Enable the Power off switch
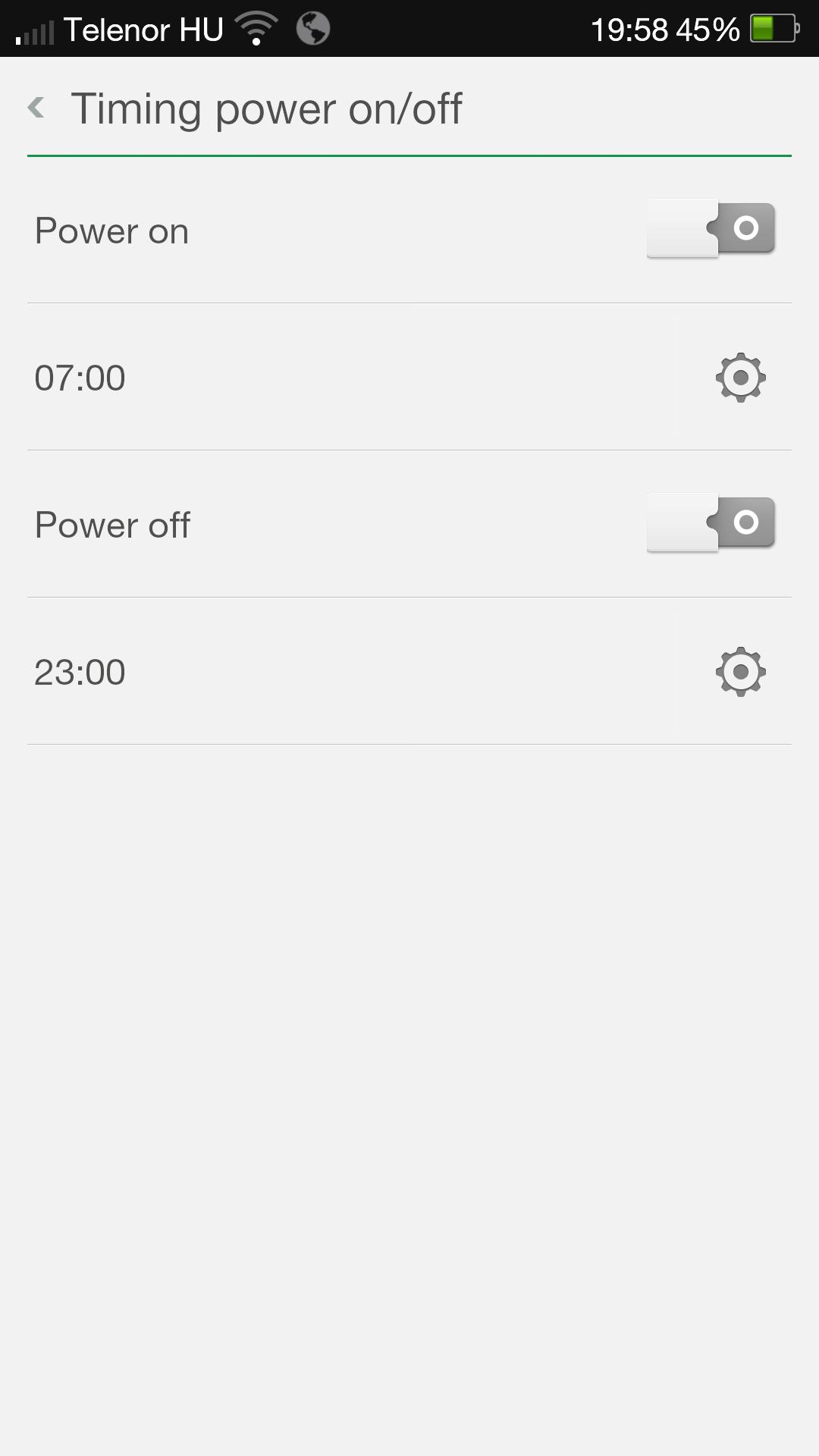The height and width of the screenshot is (1456, 819). pos(711,522)
